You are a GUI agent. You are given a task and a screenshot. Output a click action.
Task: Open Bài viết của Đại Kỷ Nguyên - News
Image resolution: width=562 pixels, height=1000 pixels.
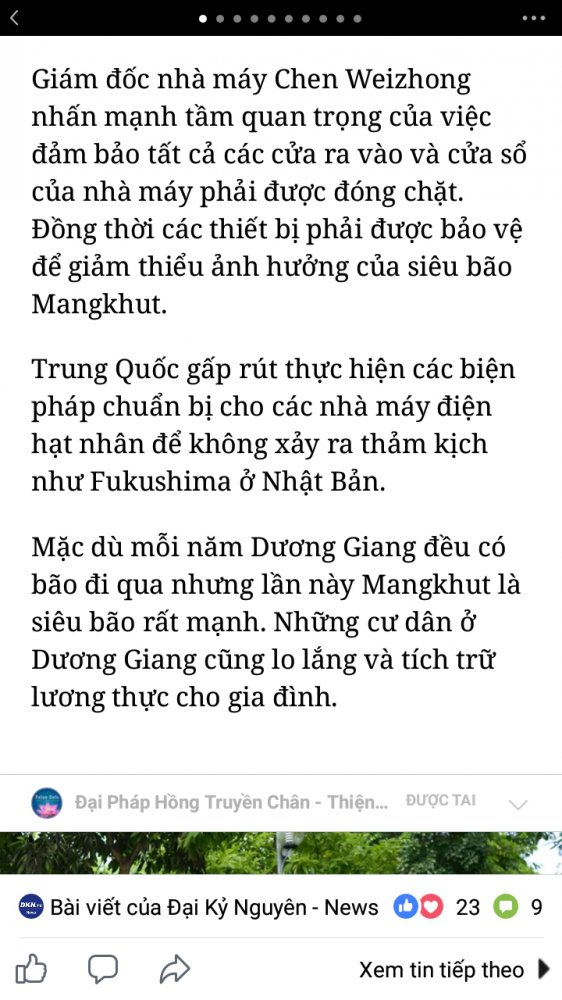coord(214,907)
